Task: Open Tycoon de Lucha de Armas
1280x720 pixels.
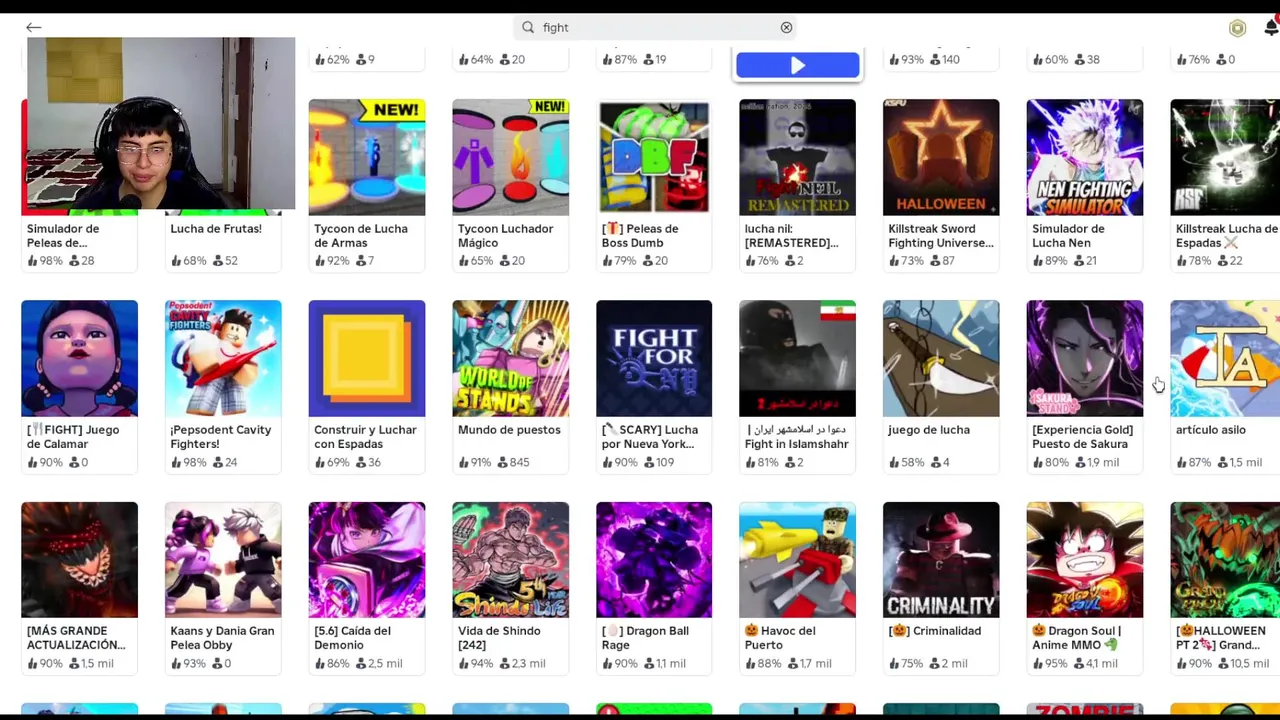Action: (x=367, y=158)
